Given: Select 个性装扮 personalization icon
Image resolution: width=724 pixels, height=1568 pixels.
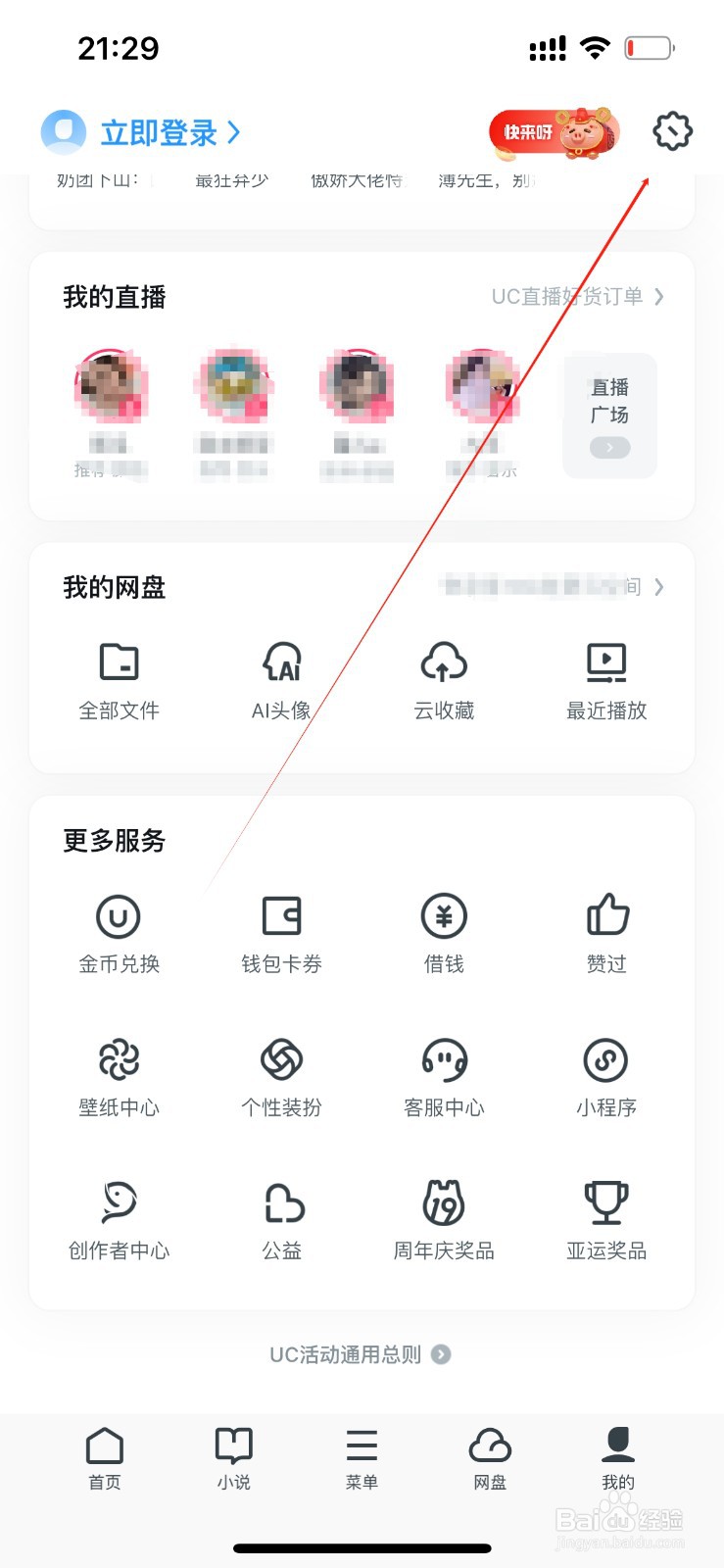Looking at the screenshot, I should click(x=281, y=1073).
